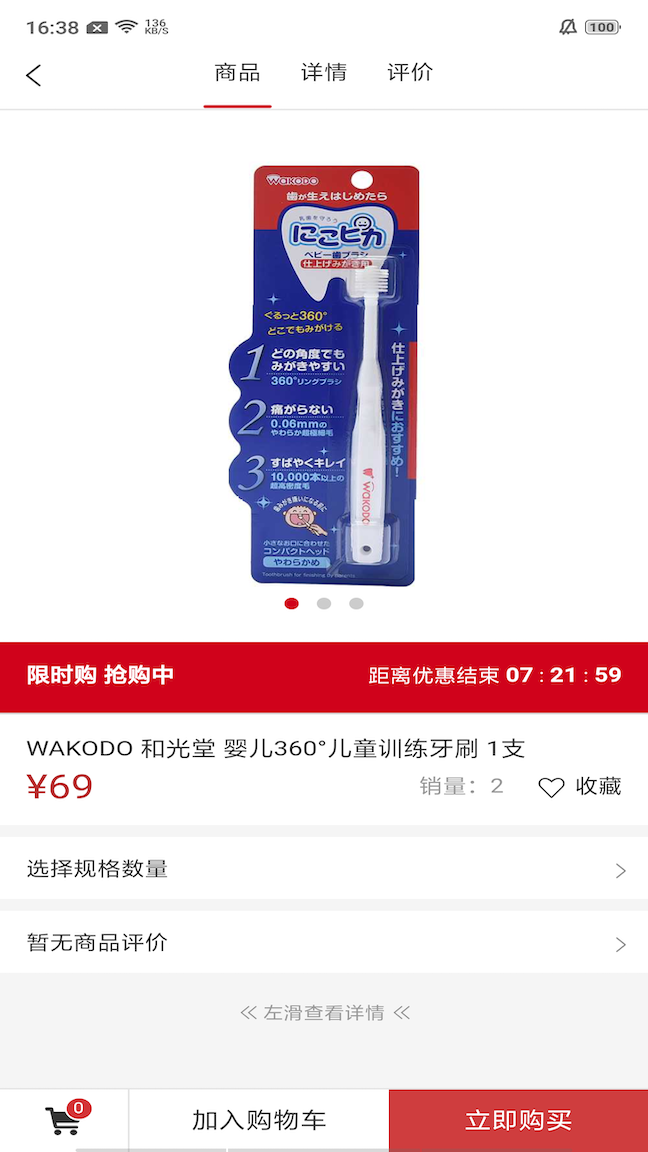Switch to the 评价 tab
648x1152 pixels.
[x=410, y=73]
